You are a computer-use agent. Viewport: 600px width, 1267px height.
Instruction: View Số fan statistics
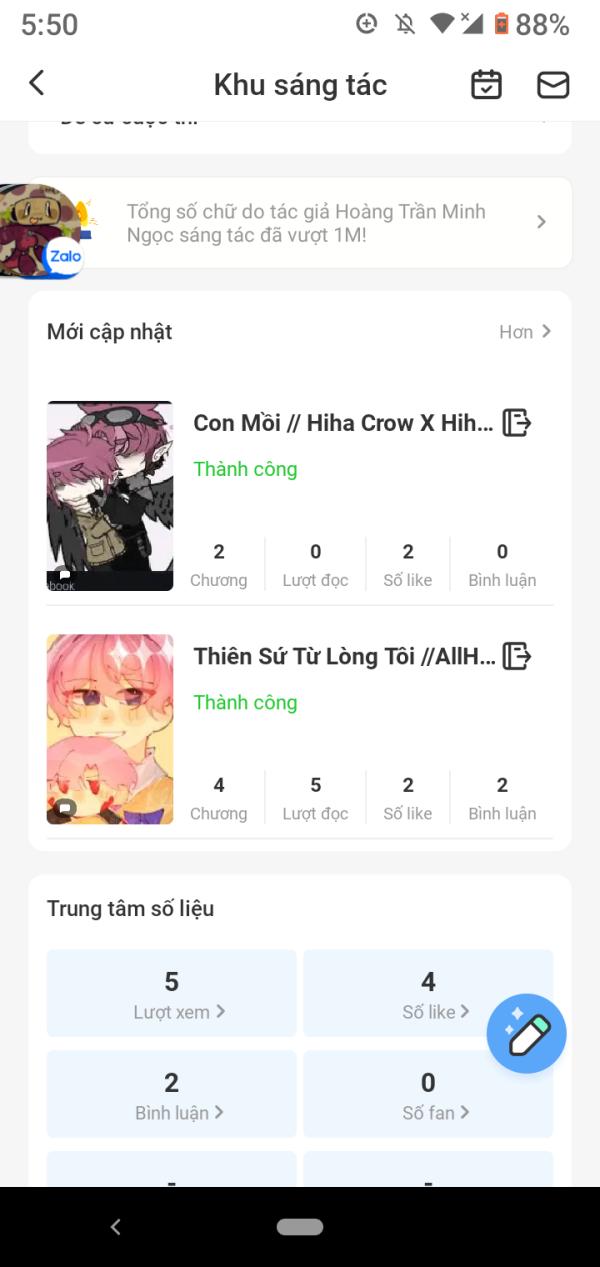pyautogui.click(x=428, y=1094)
